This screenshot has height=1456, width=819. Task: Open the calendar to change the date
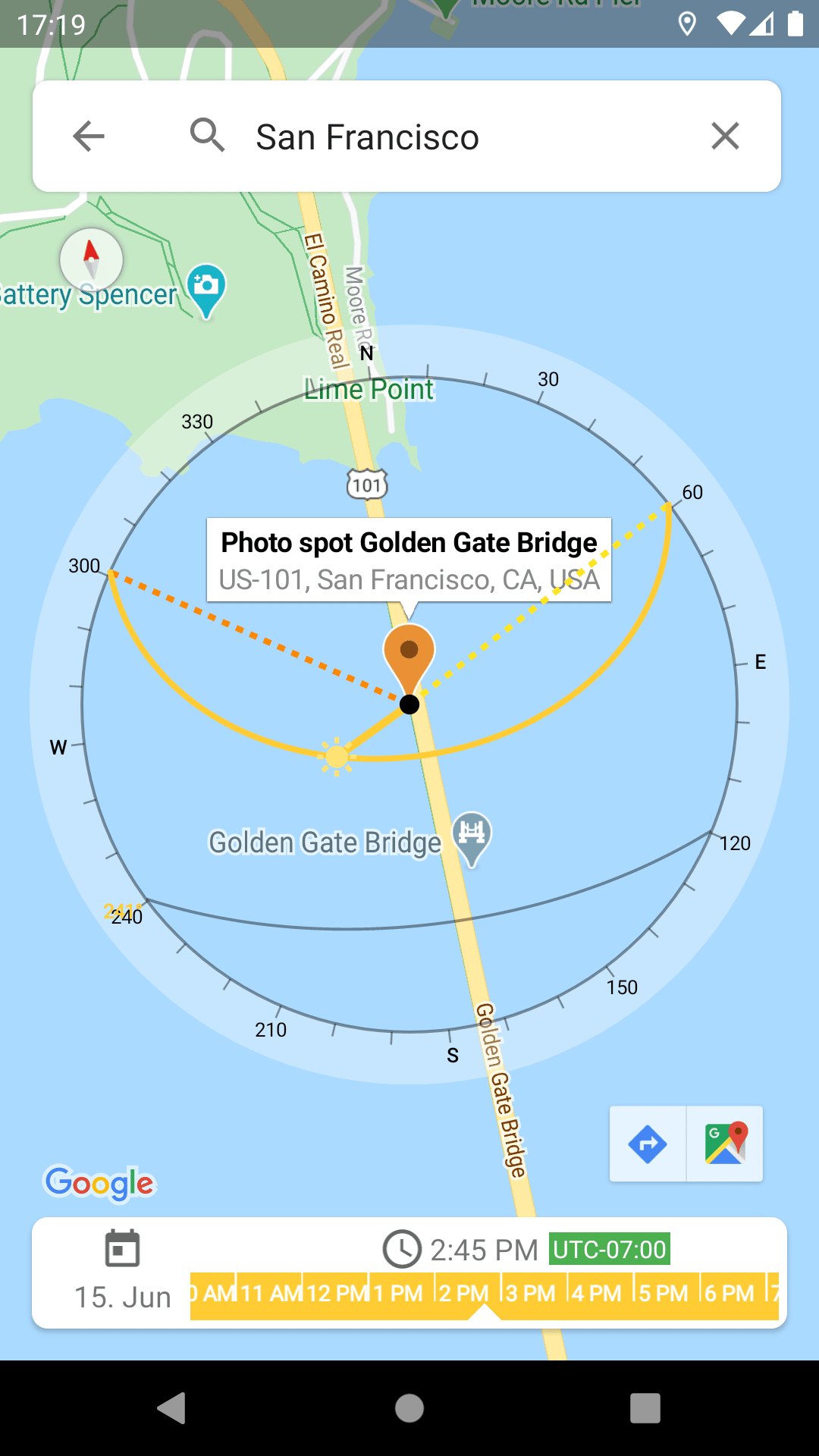coord(122,1248)
